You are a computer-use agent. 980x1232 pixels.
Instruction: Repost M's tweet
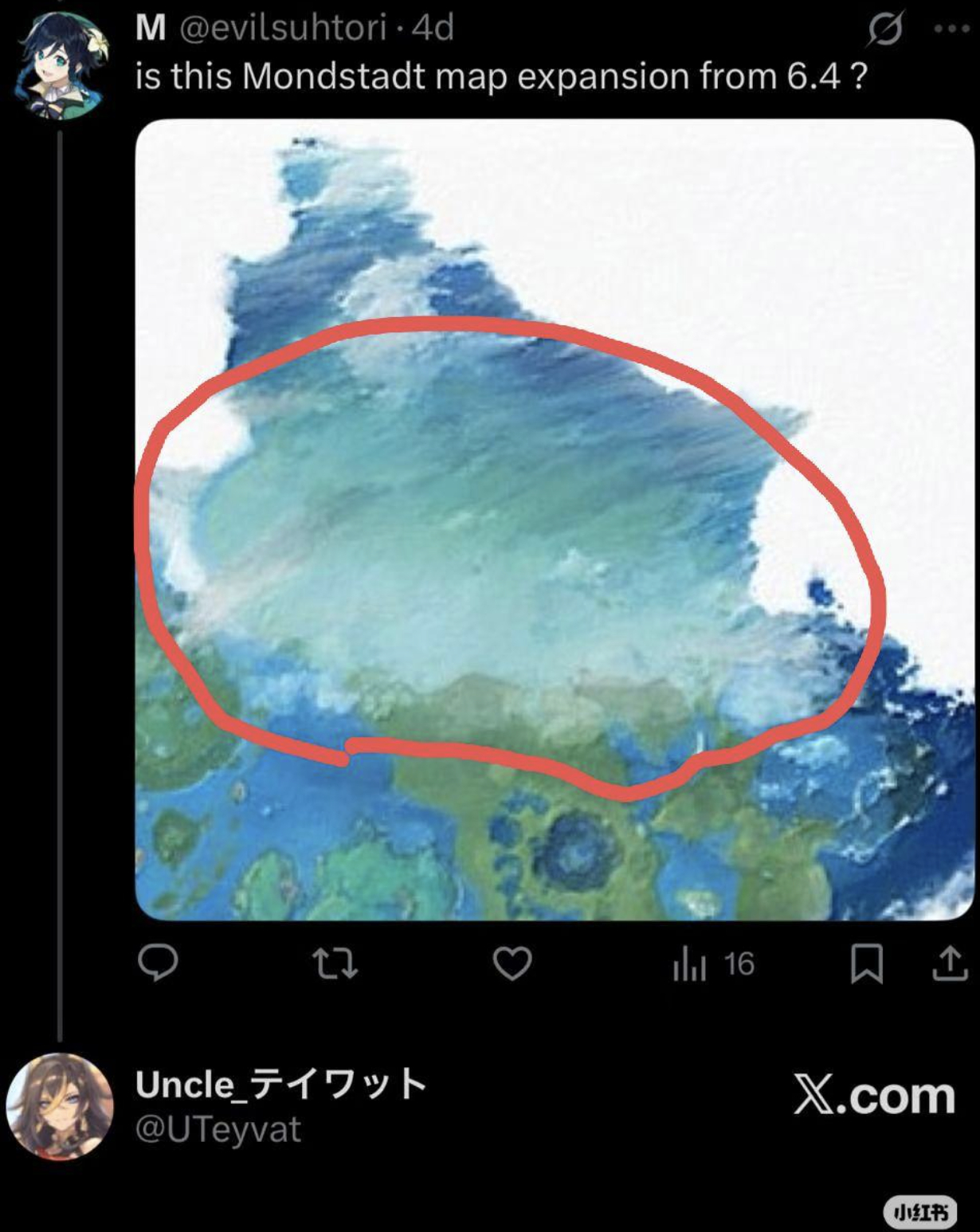point(335,963)
